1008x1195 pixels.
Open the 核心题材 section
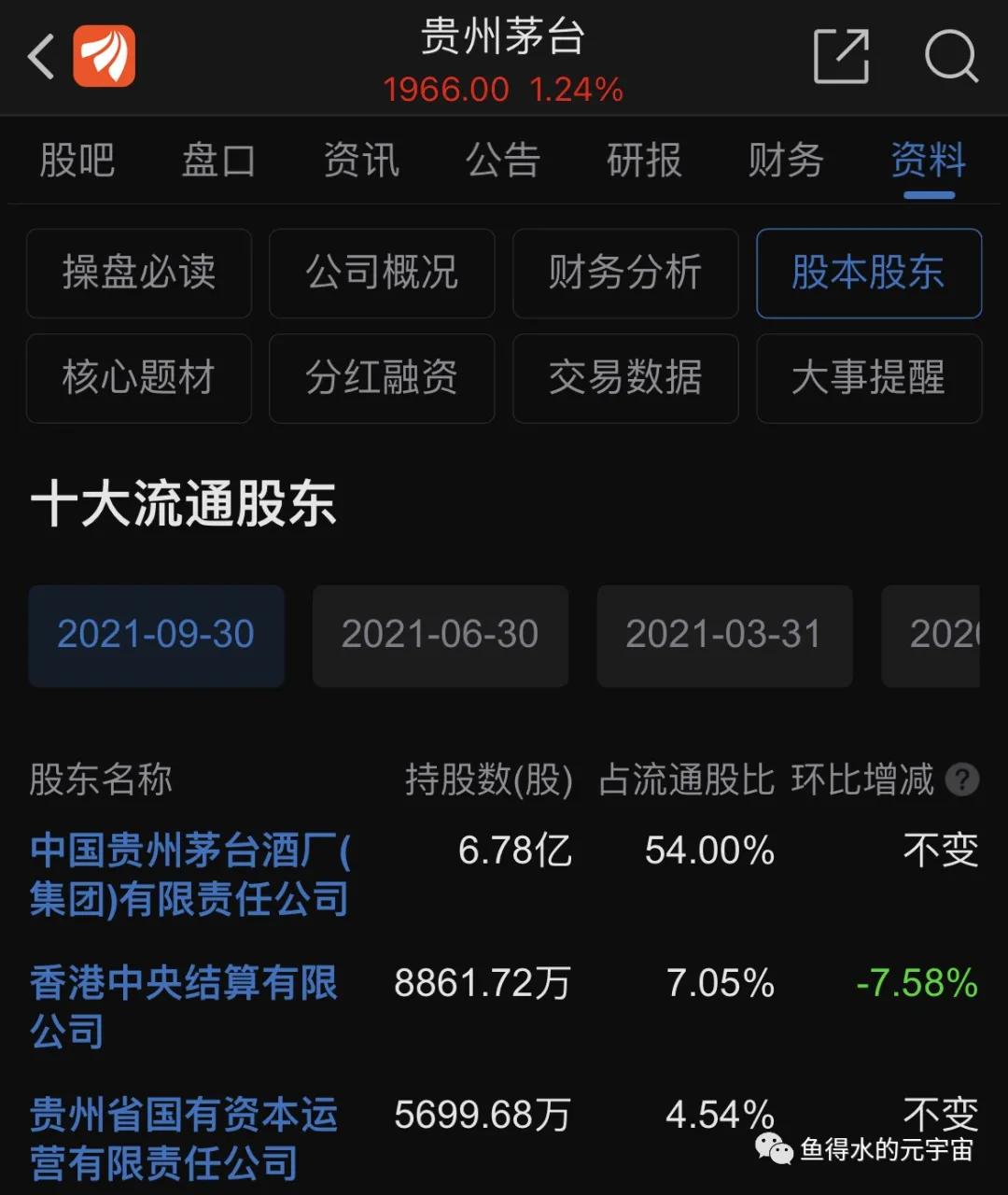(x=139, y=378)
